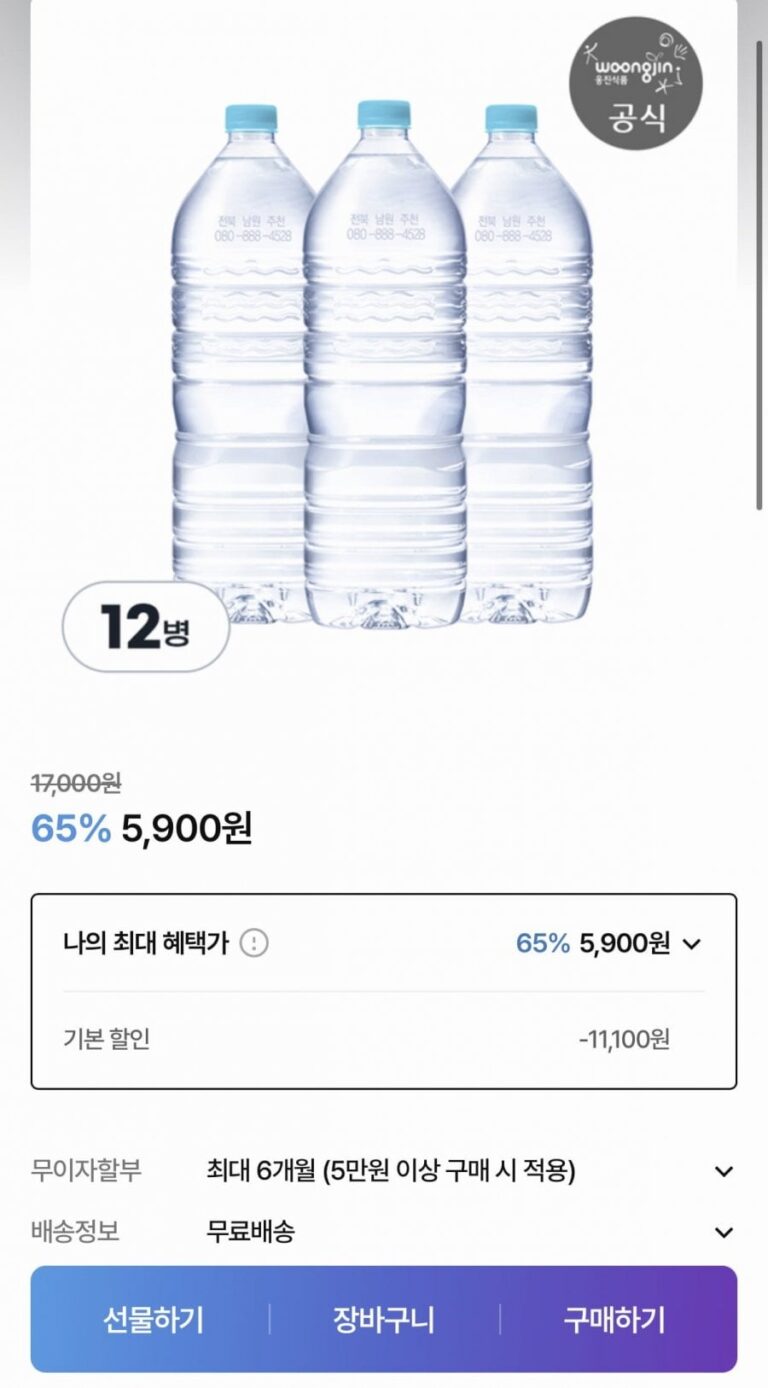Open the info icon beside 나의 최대 혜택가
The height and width of the screenshot is (1388, 768).
tap(254, 943)
